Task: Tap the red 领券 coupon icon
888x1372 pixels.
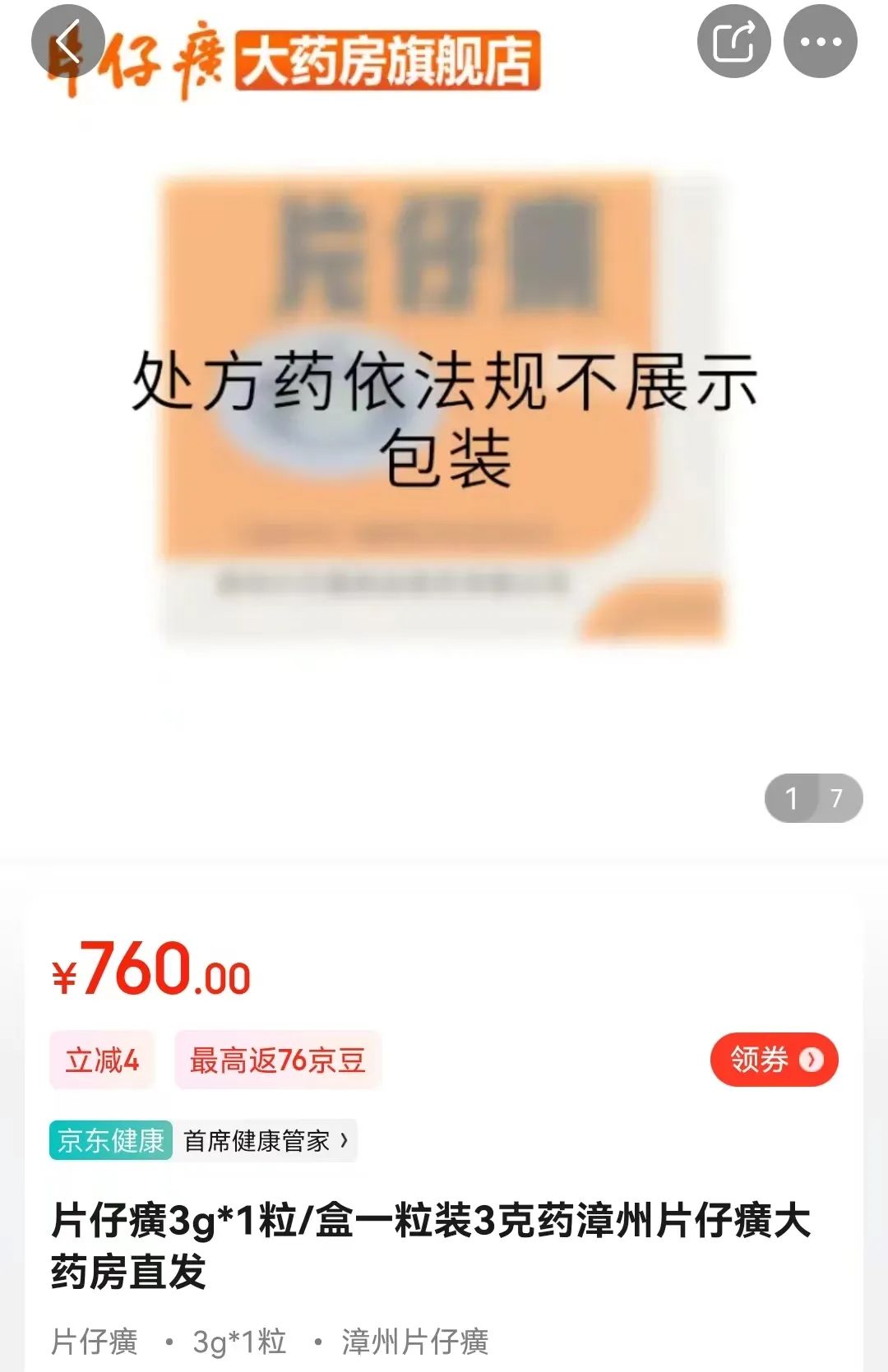Action: tap(773, 1060)
